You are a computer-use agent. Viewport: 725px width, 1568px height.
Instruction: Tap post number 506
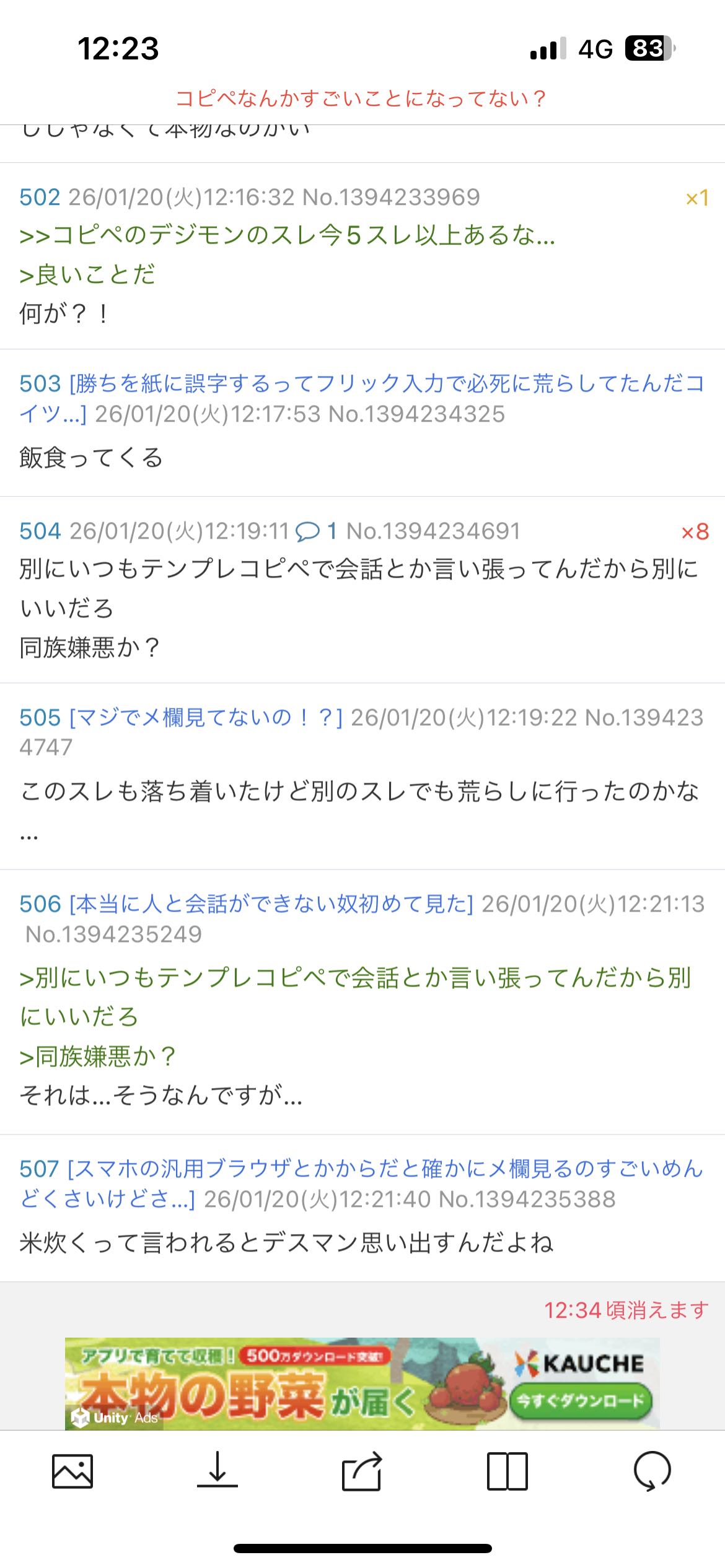coord(40,905)
